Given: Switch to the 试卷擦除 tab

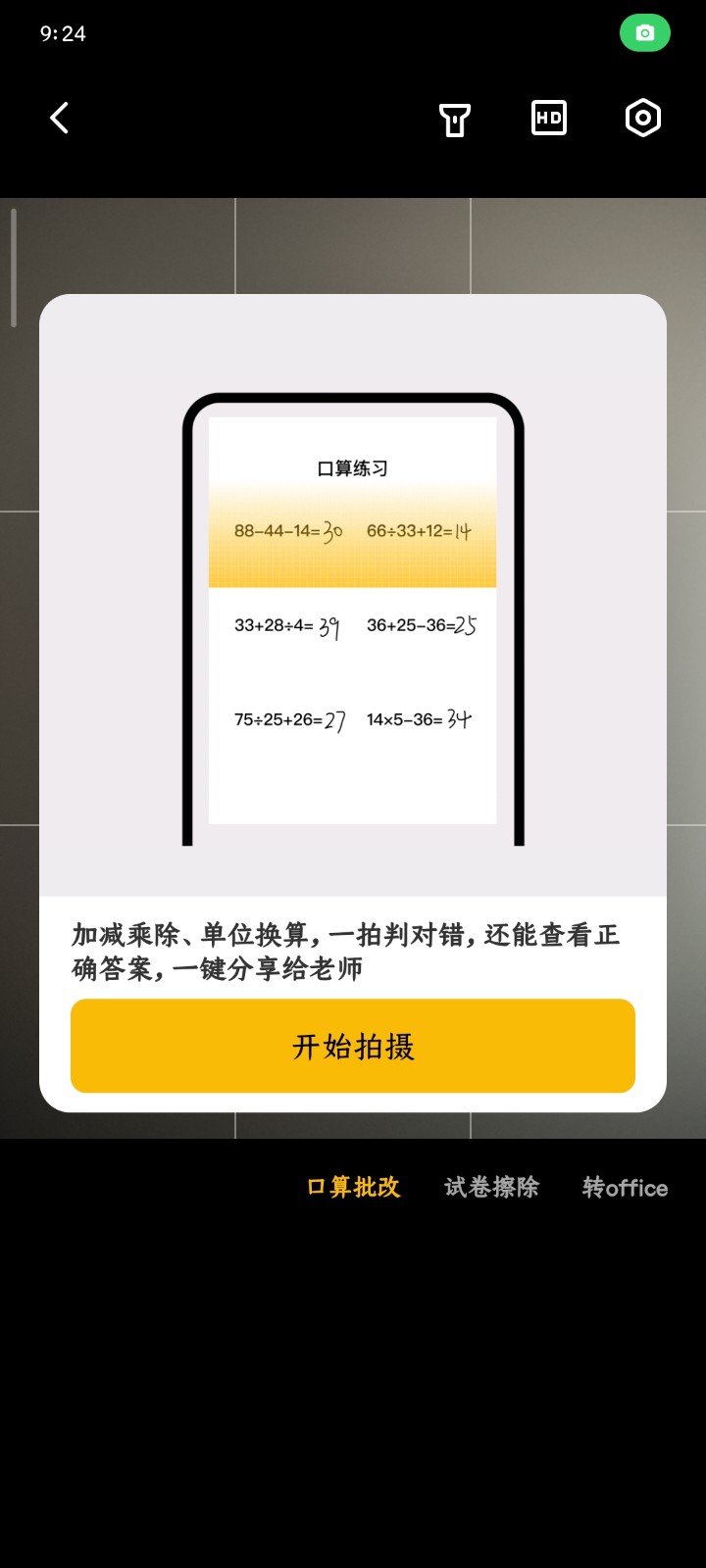Looking at the screenshot, I should (492, 1187).
